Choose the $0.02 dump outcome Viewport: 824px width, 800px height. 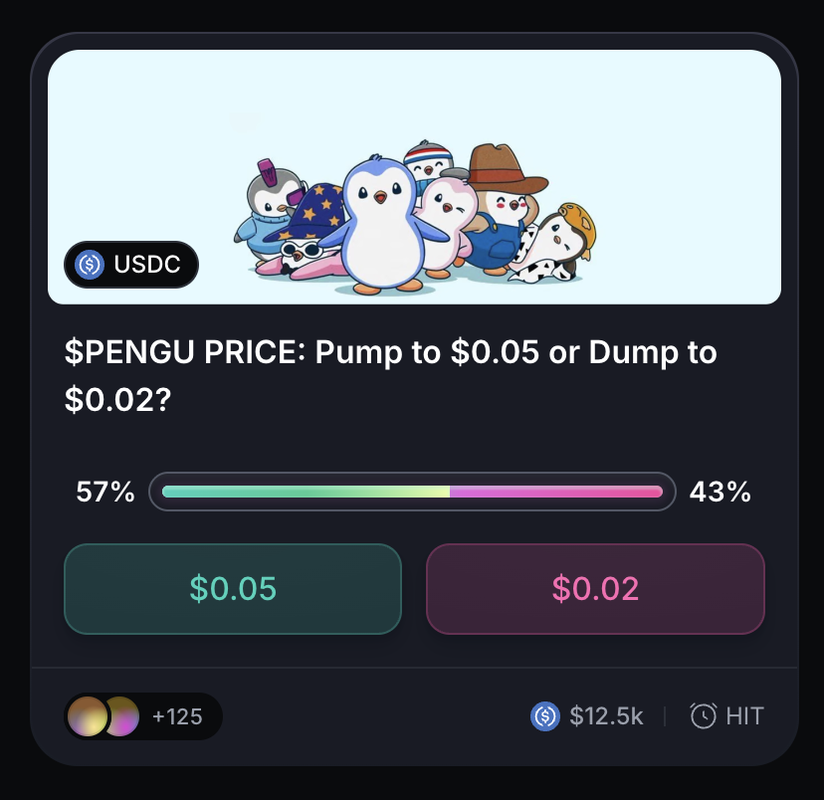point(595,589)
